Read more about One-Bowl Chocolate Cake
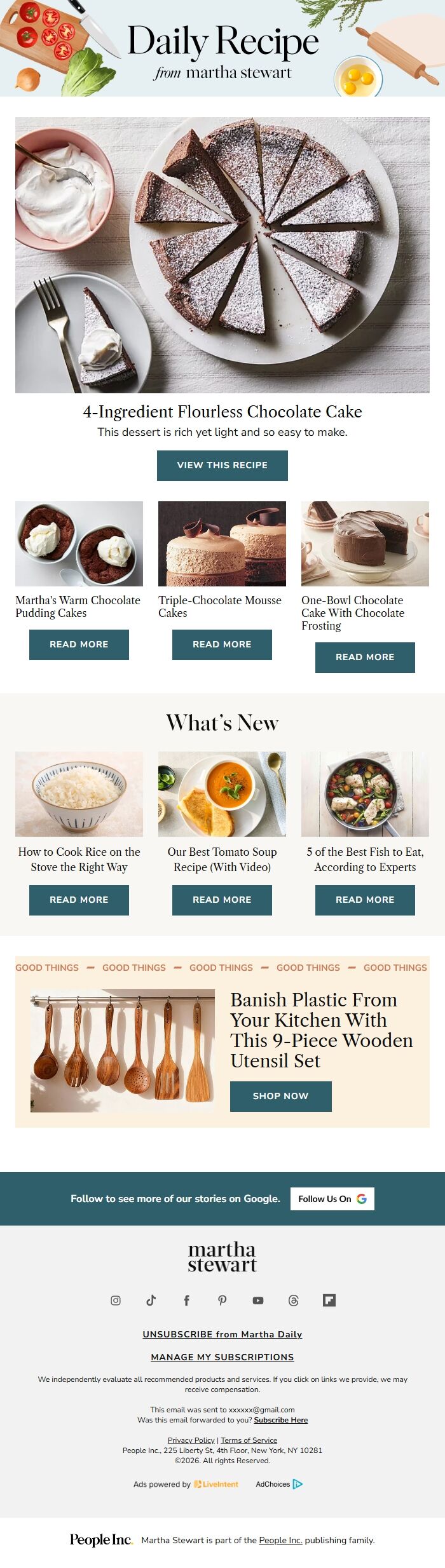Image resolution: width=445 pixels, height=1568 pixels. pyautogui.click(x=365, y=657)
